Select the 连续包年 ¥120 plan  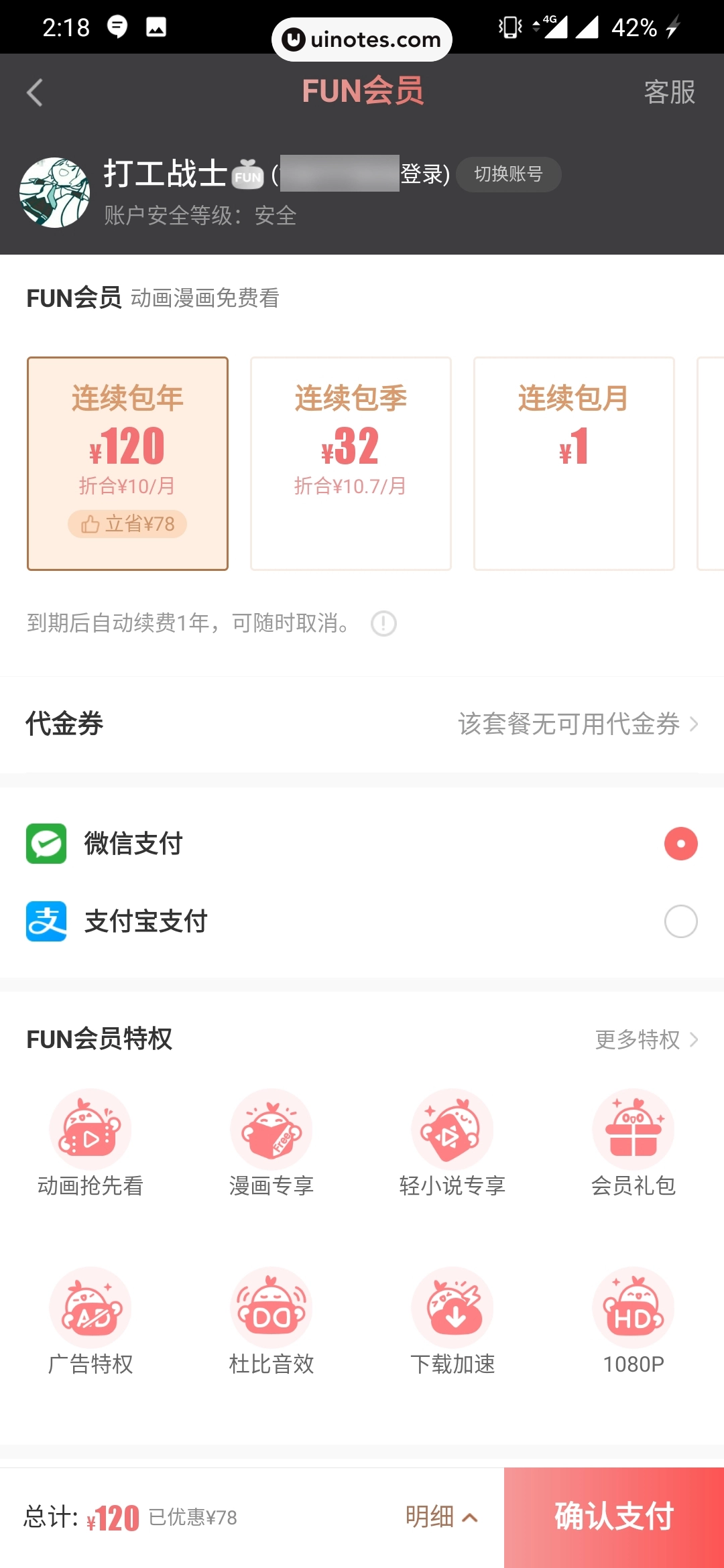pyautogui.click(x=127, y=463)
